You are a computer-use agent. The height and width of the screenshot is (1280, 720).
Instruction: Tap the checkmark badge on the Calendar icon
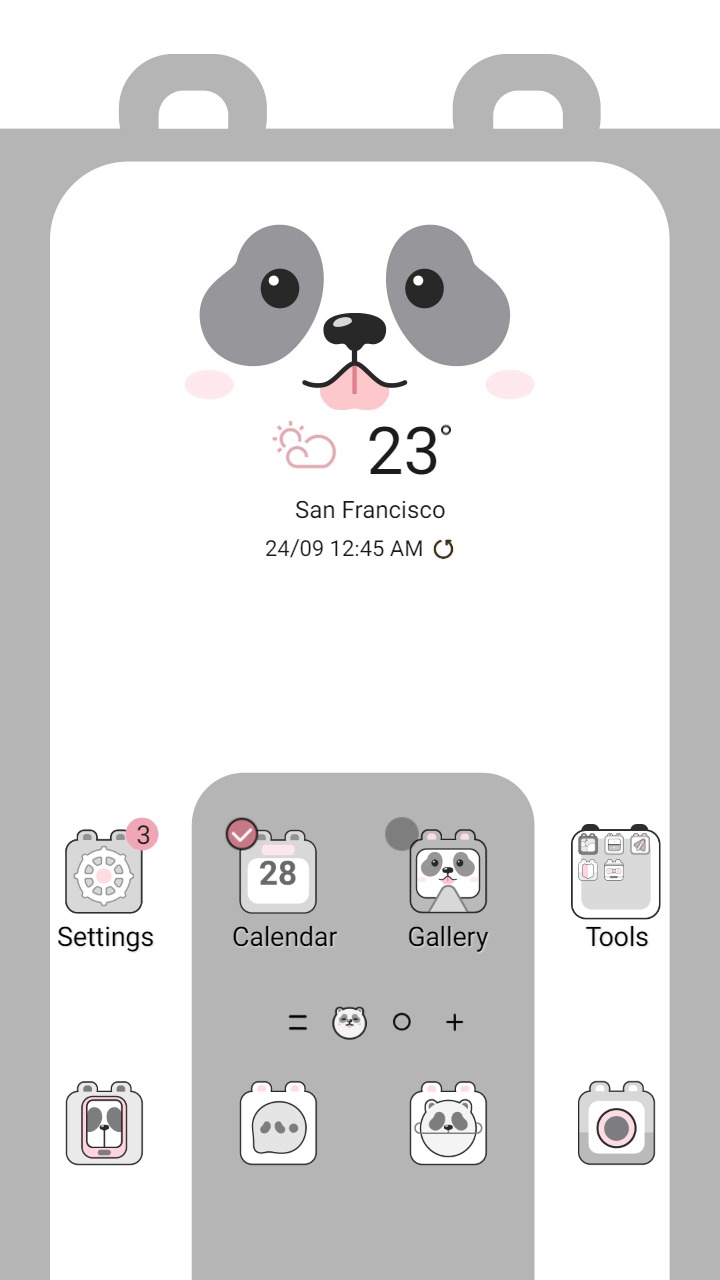click(240, 834)
